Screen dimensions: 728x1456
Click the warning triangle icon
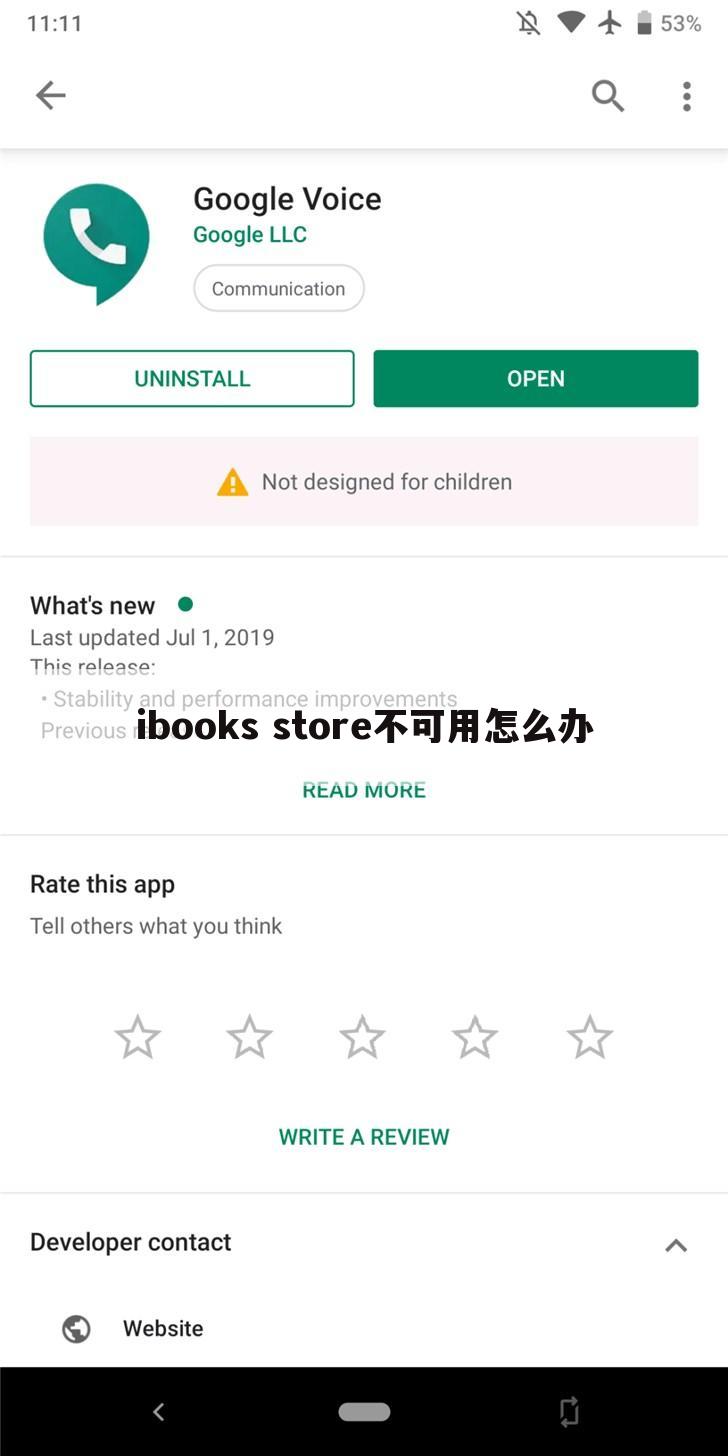click(232, 482)
